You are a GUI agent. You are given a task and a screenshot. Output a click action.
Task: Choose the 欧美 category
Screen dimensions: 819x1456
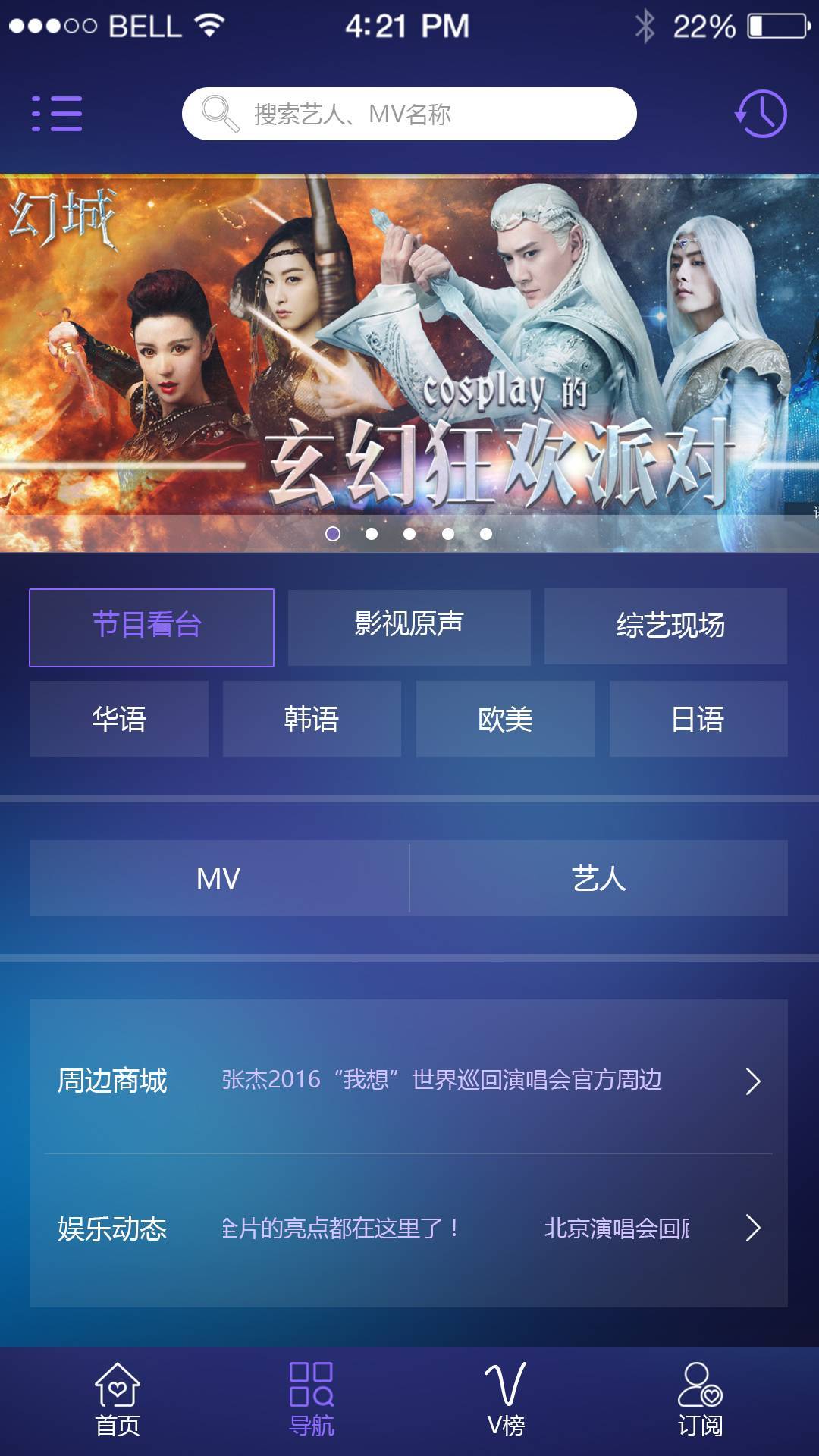click(505, 719)
